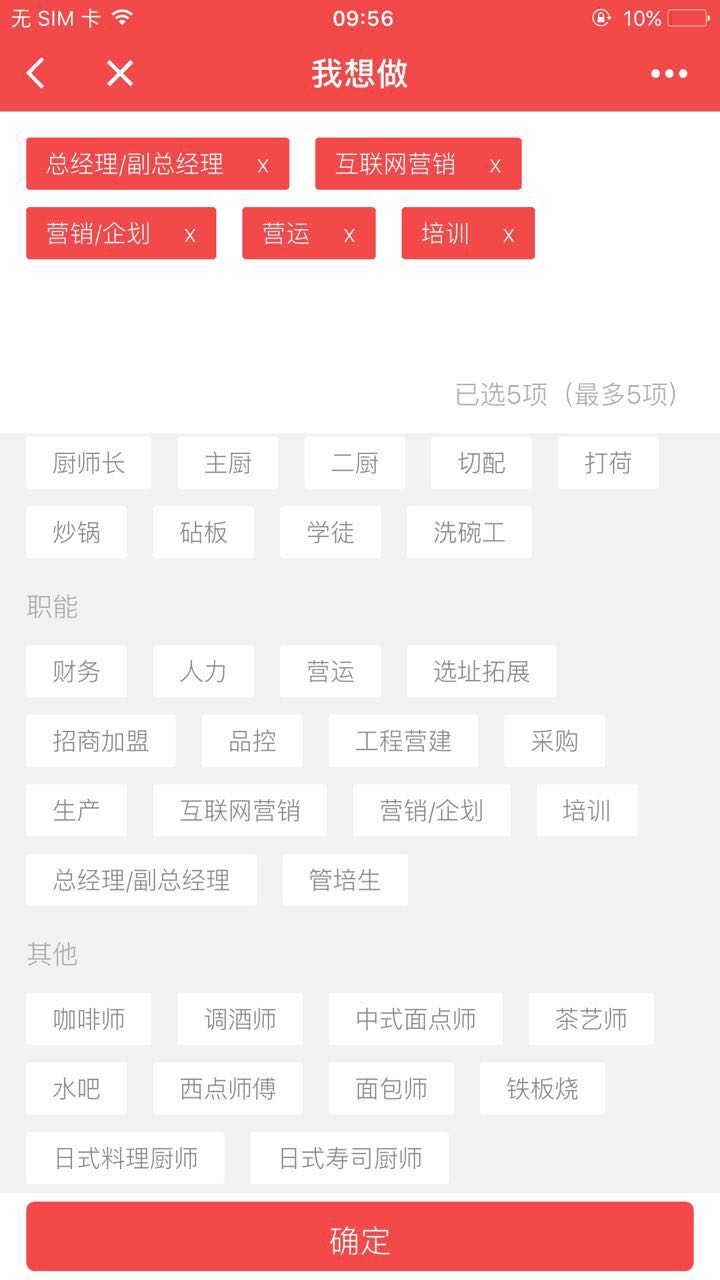This screenshot has width=720, height=1280.
Task: Choose the 咖啡师 chip
Action: click(89, 1019)
